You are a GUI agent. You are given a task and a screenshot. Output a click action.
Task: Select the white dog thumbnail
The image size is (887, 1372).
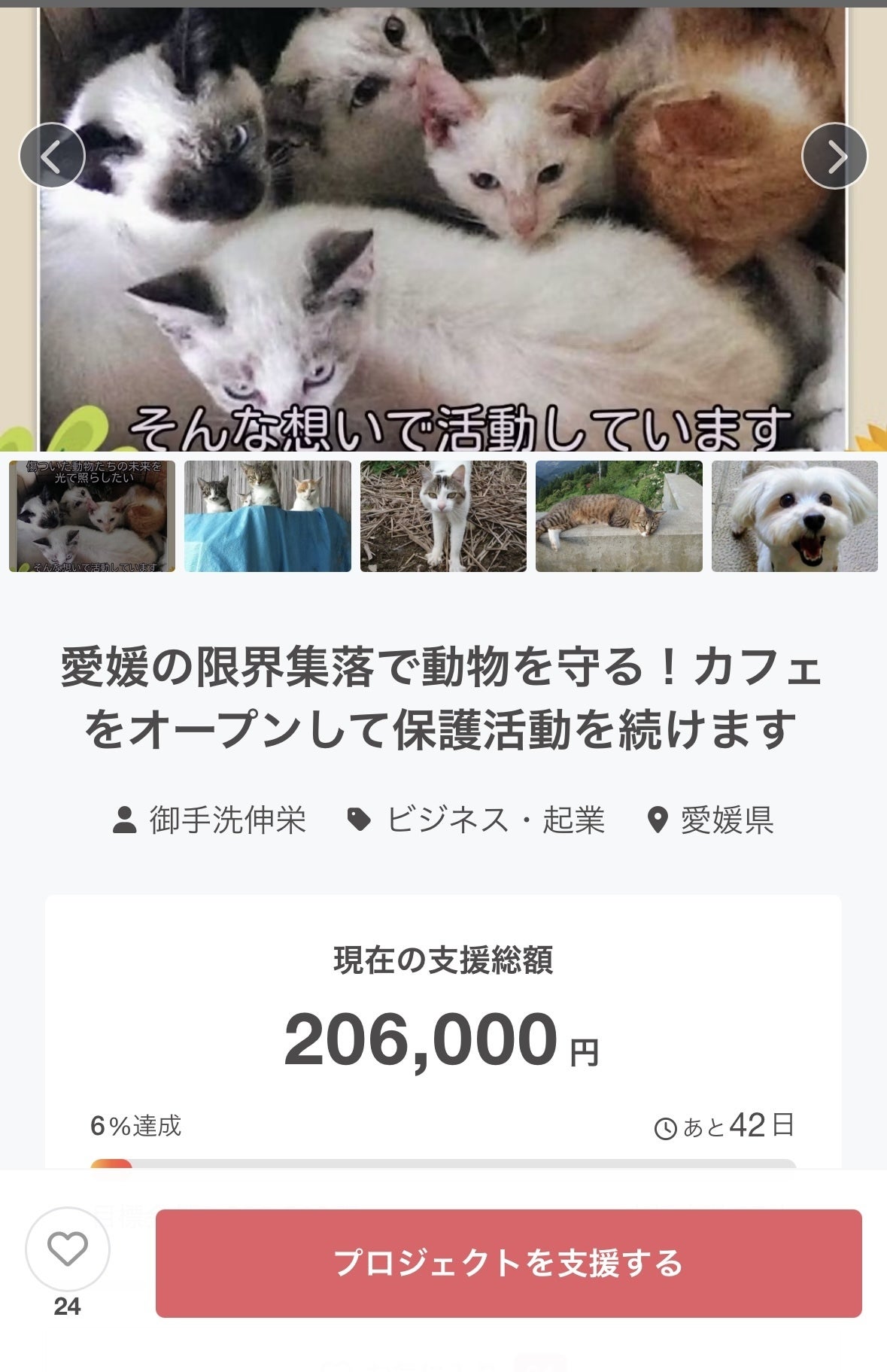[x=794, y=516]
